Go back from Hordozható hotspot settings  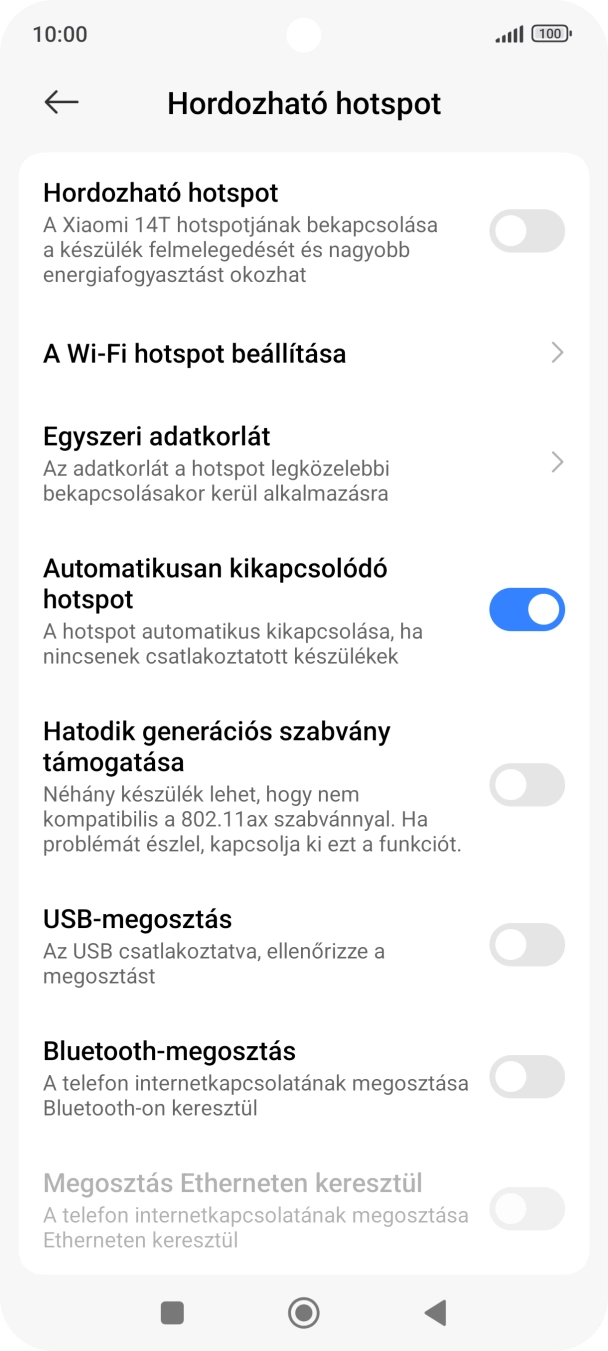click(x=62, y=102)
